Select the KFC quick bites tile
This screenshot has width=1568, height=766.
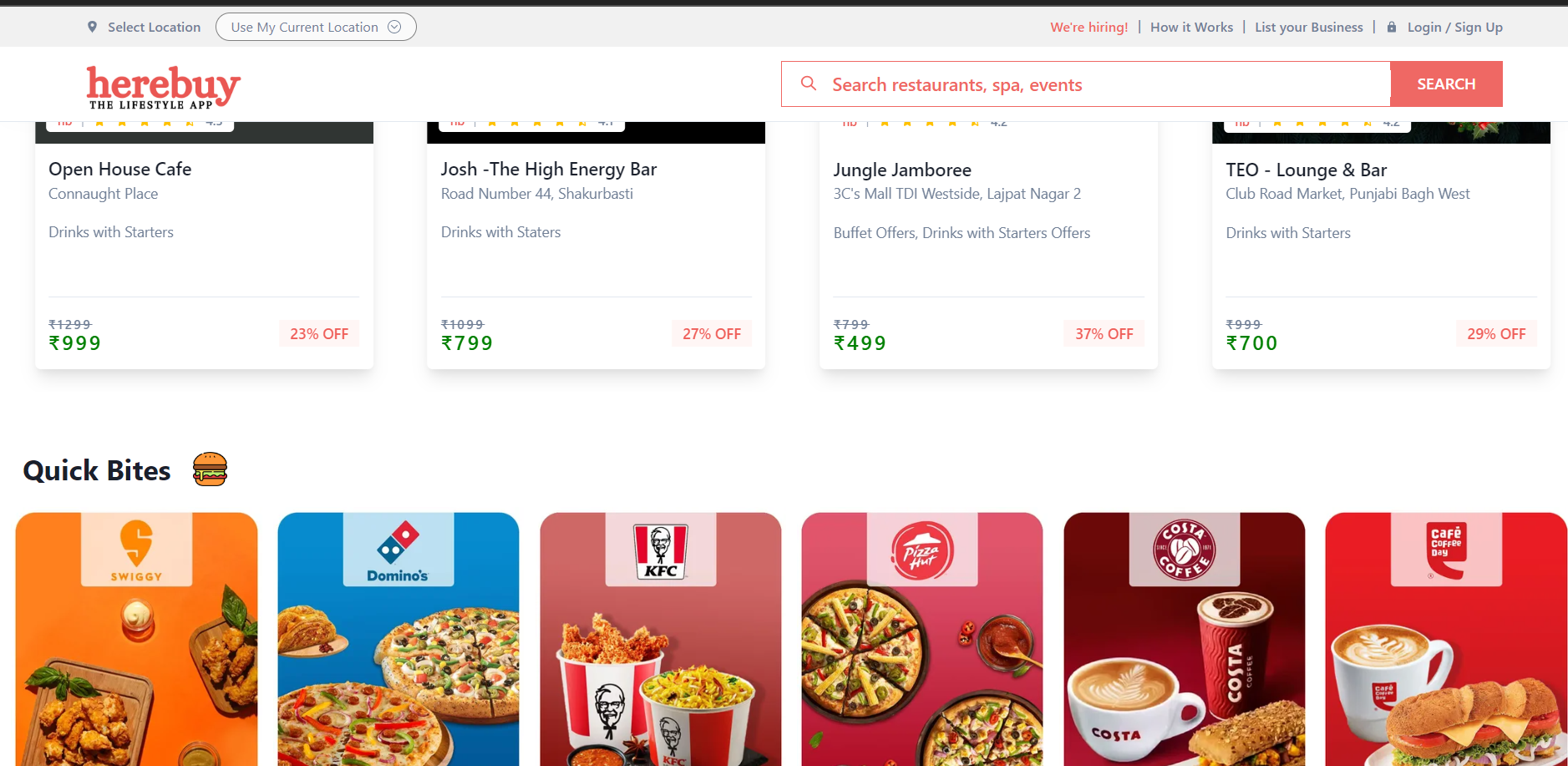(661, 639)
